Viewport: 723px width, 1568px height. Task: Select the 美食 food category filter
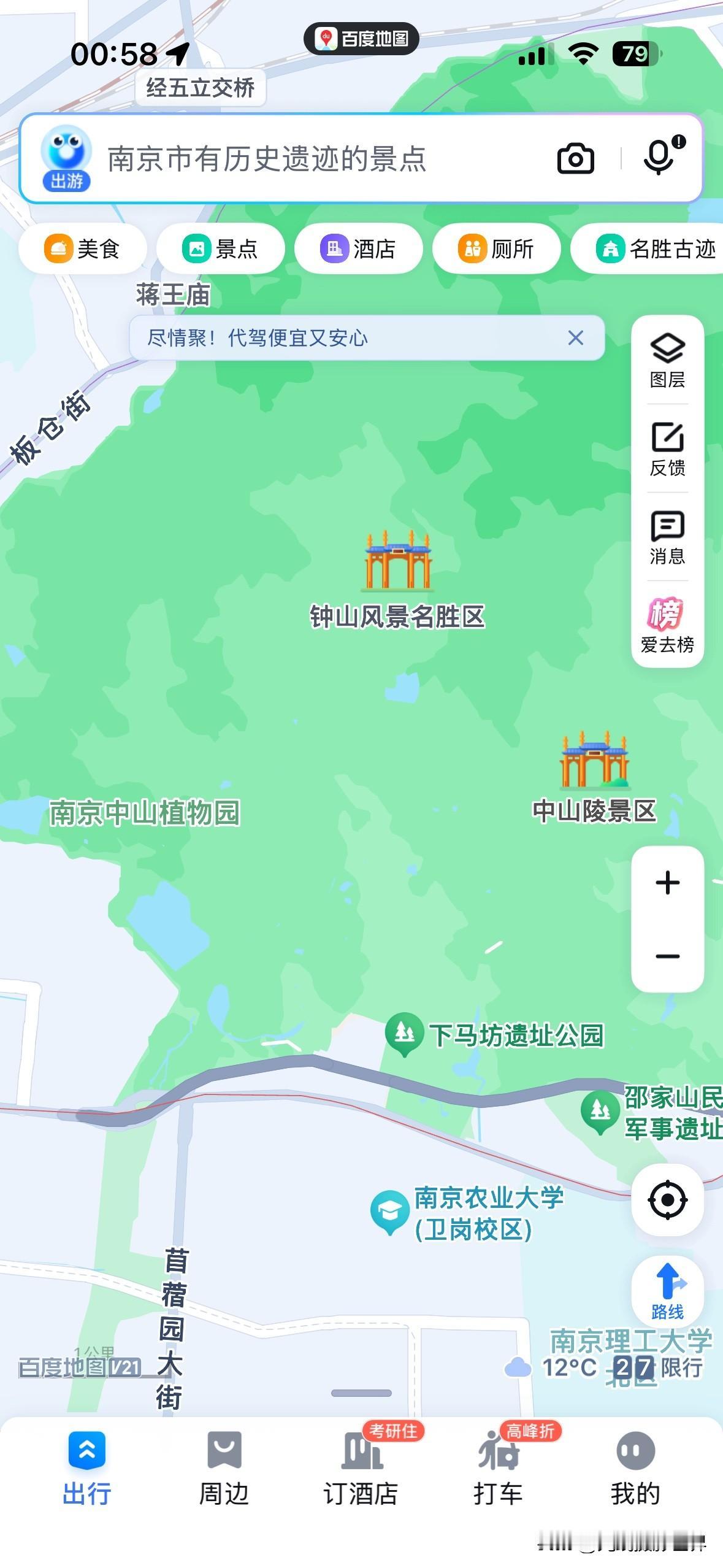pyautogui.click(x=83, y=248)
